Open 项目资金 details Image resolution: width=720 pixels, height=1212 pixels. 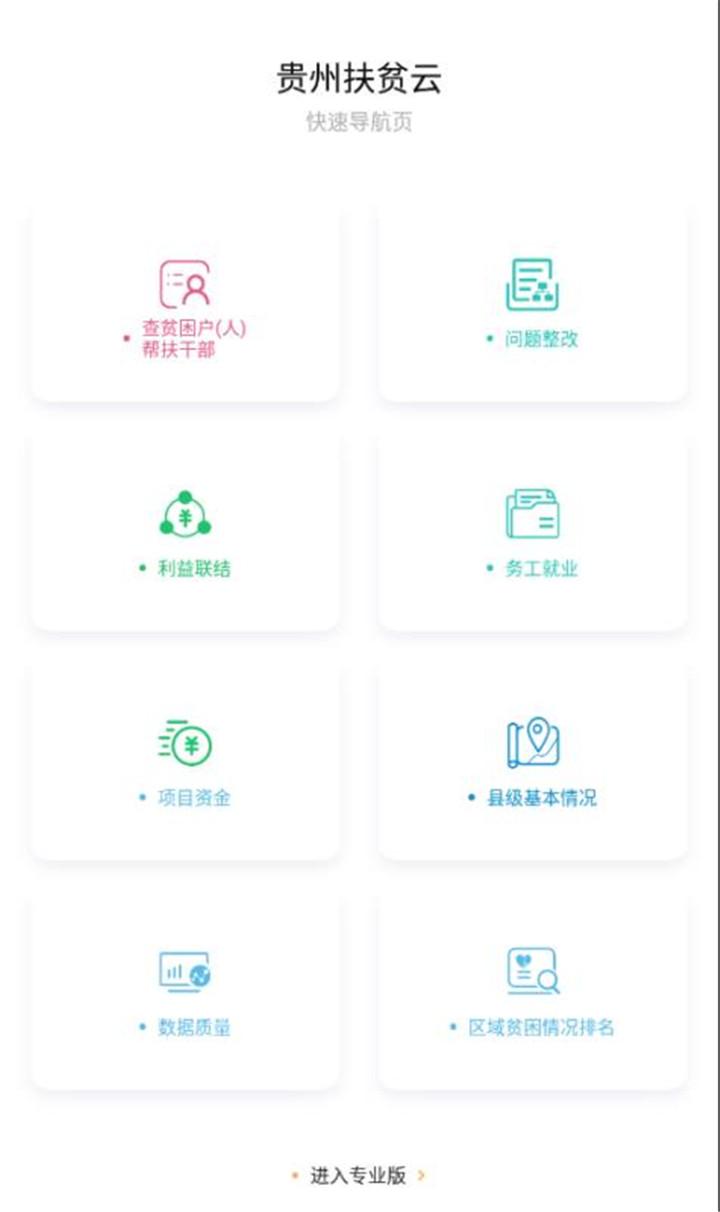pyautogui.click(x=186, y=760)
